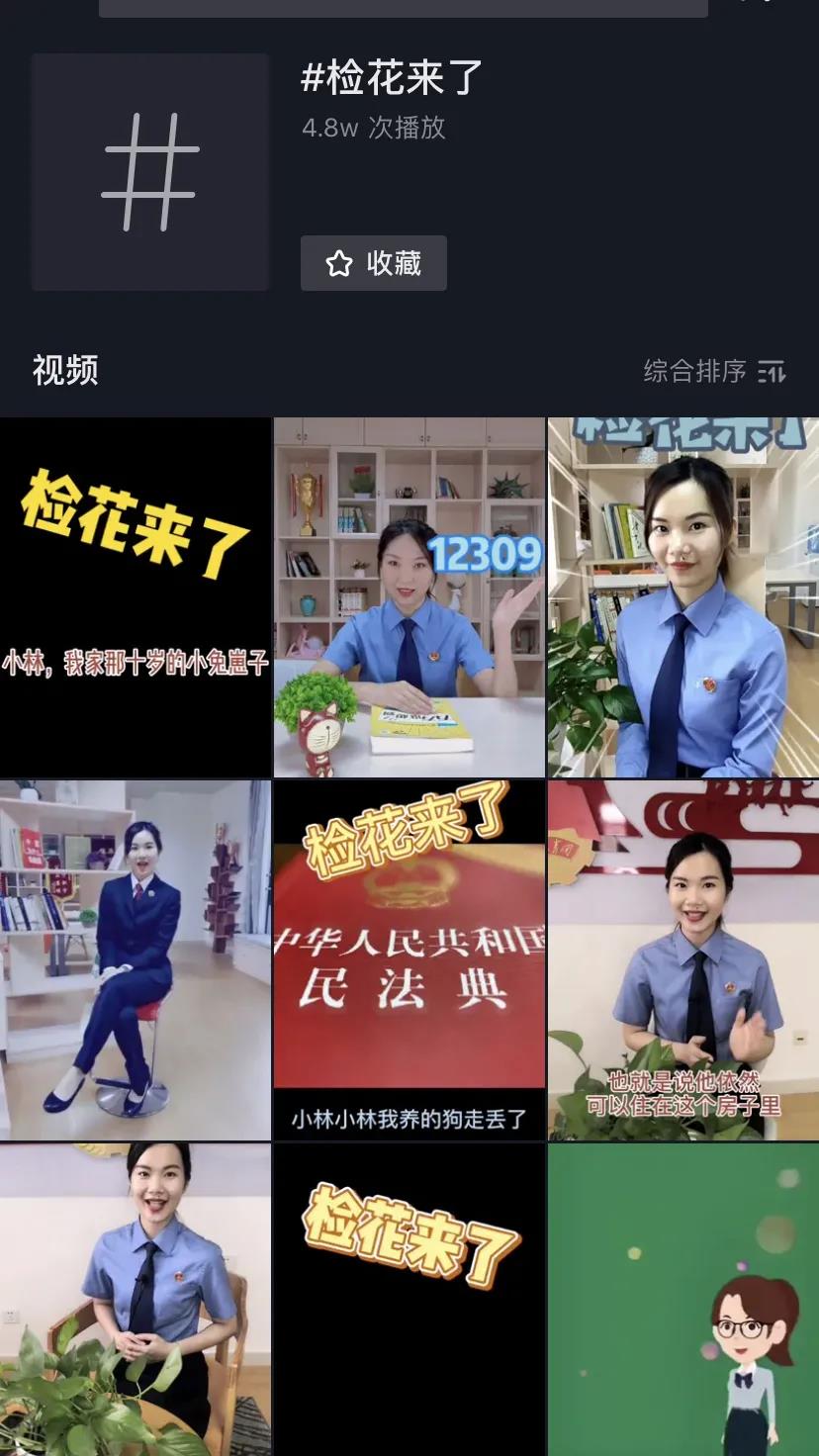Open the video of woman in navy suit on stool

click(136, 959)
